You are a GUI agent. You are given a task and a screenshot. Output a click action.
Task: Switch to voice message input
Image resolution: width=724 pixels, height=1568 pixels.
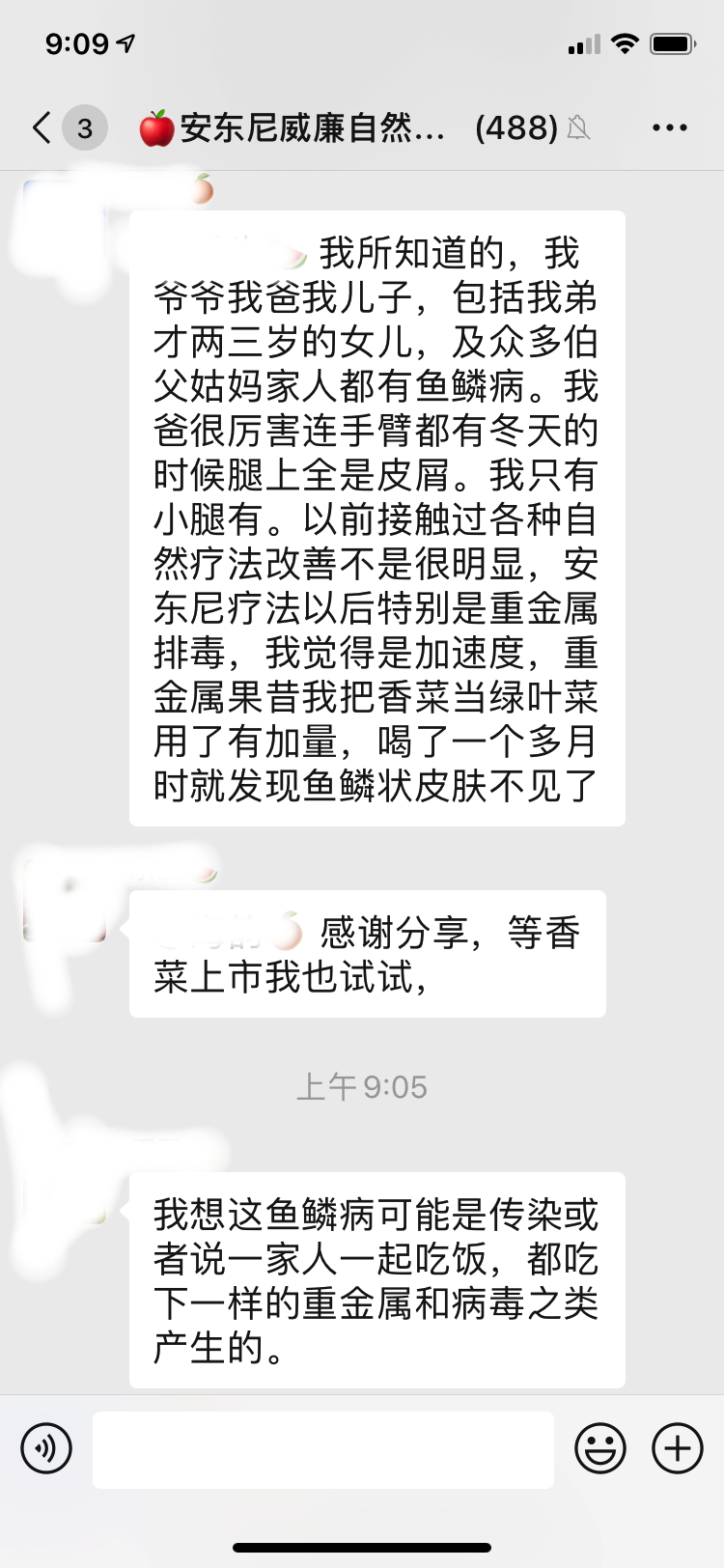[46, 1448]
